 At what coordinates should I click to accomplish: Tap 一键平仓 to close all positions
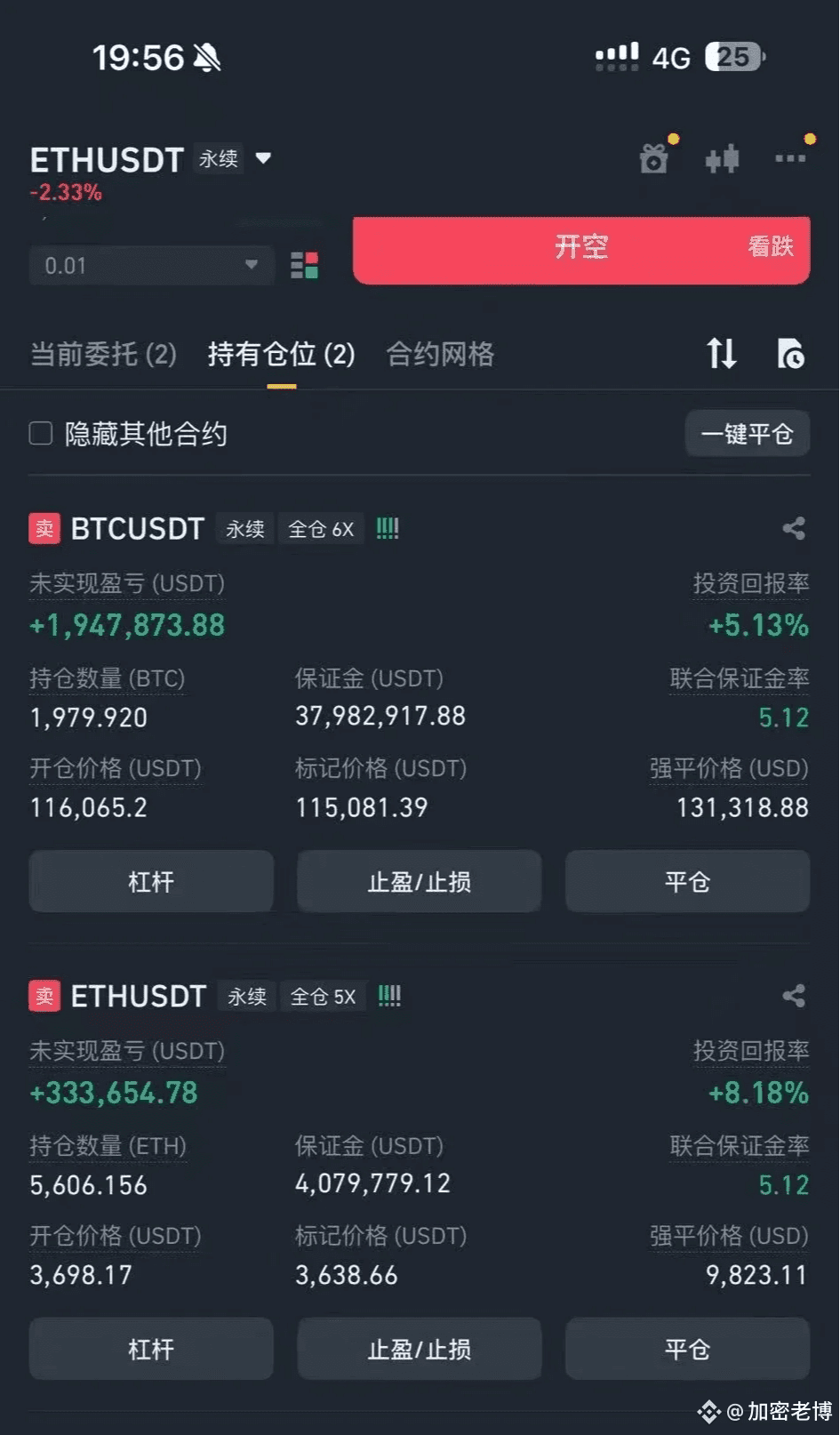pyautogui.click(x=748, y=434)
